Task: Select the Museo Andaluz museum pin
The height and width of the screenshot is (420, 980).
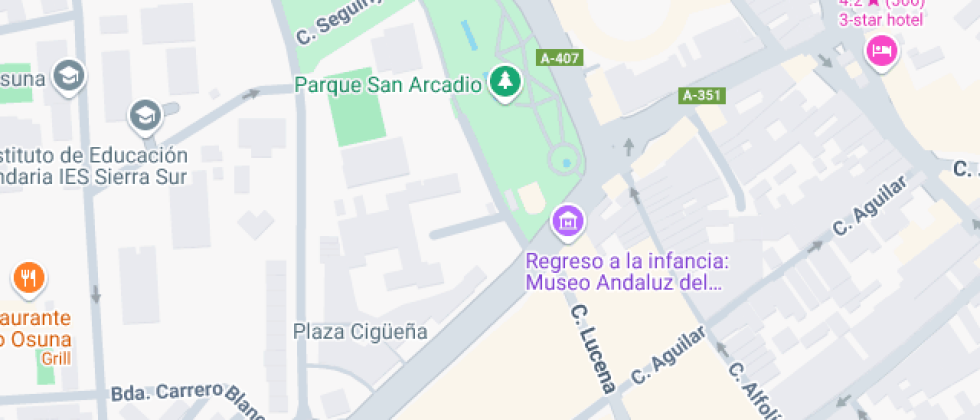Action: [568, 221]
